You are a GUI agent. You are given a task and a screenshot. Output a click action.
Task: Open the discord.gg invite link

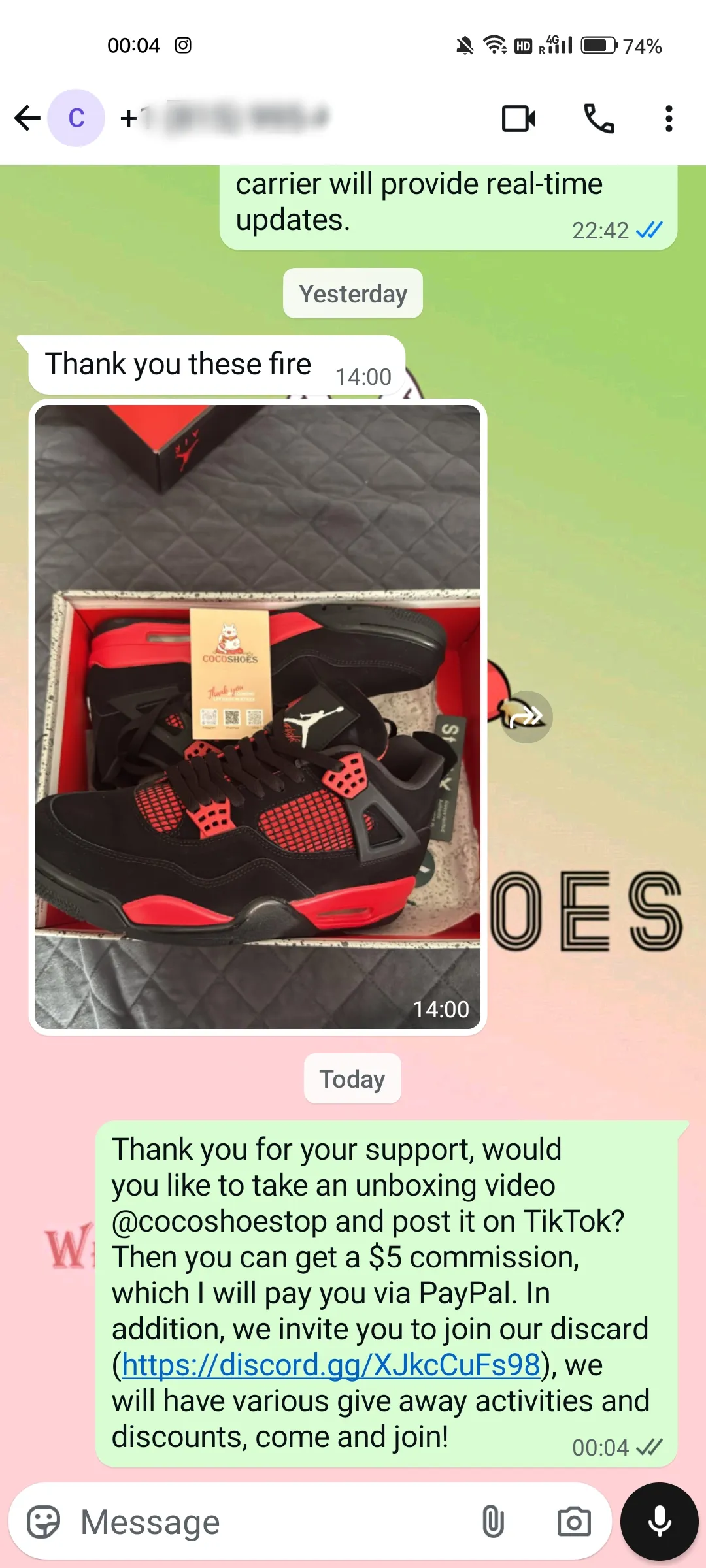(331, 1365)
